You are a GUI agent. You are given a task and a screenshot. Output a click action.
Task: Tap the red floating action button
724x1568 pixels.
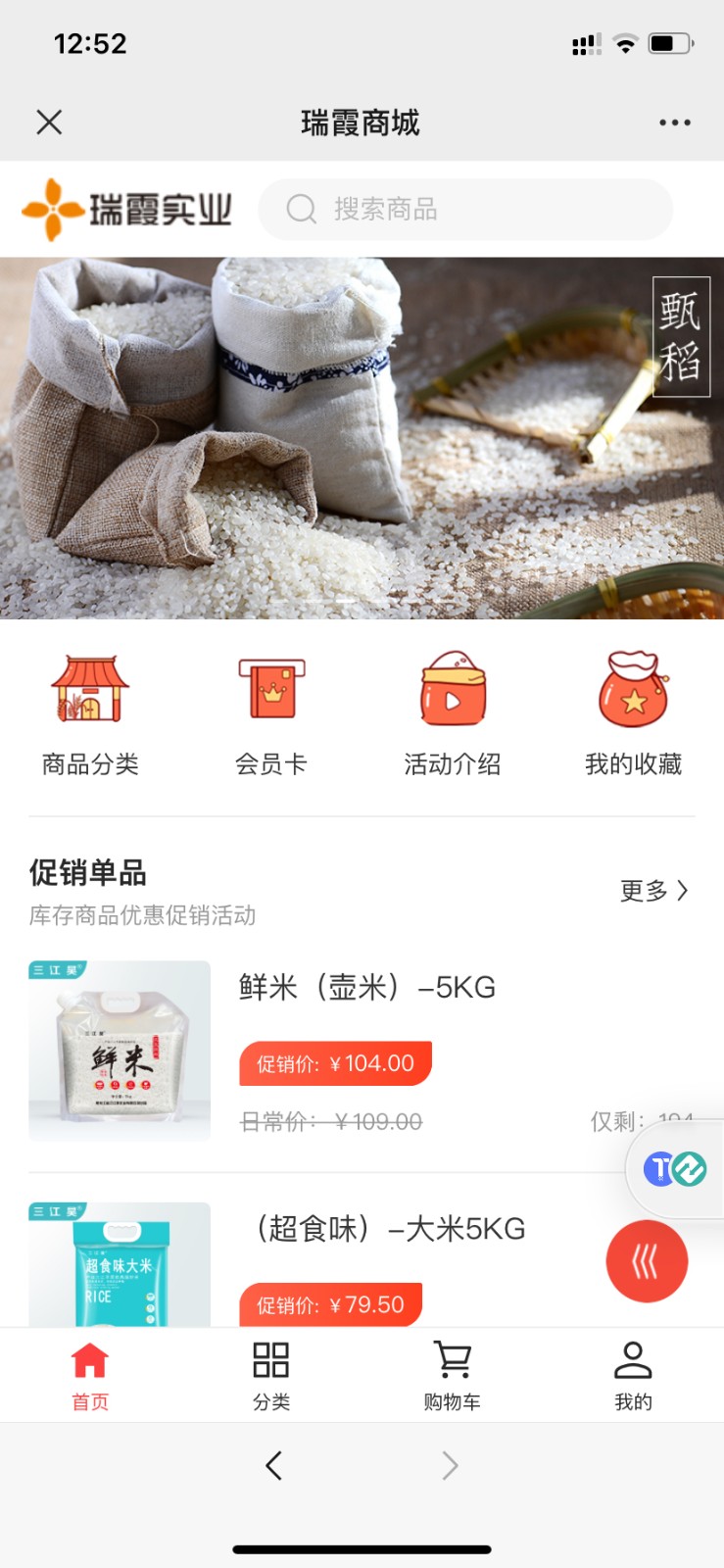[x=647, y=1262]
